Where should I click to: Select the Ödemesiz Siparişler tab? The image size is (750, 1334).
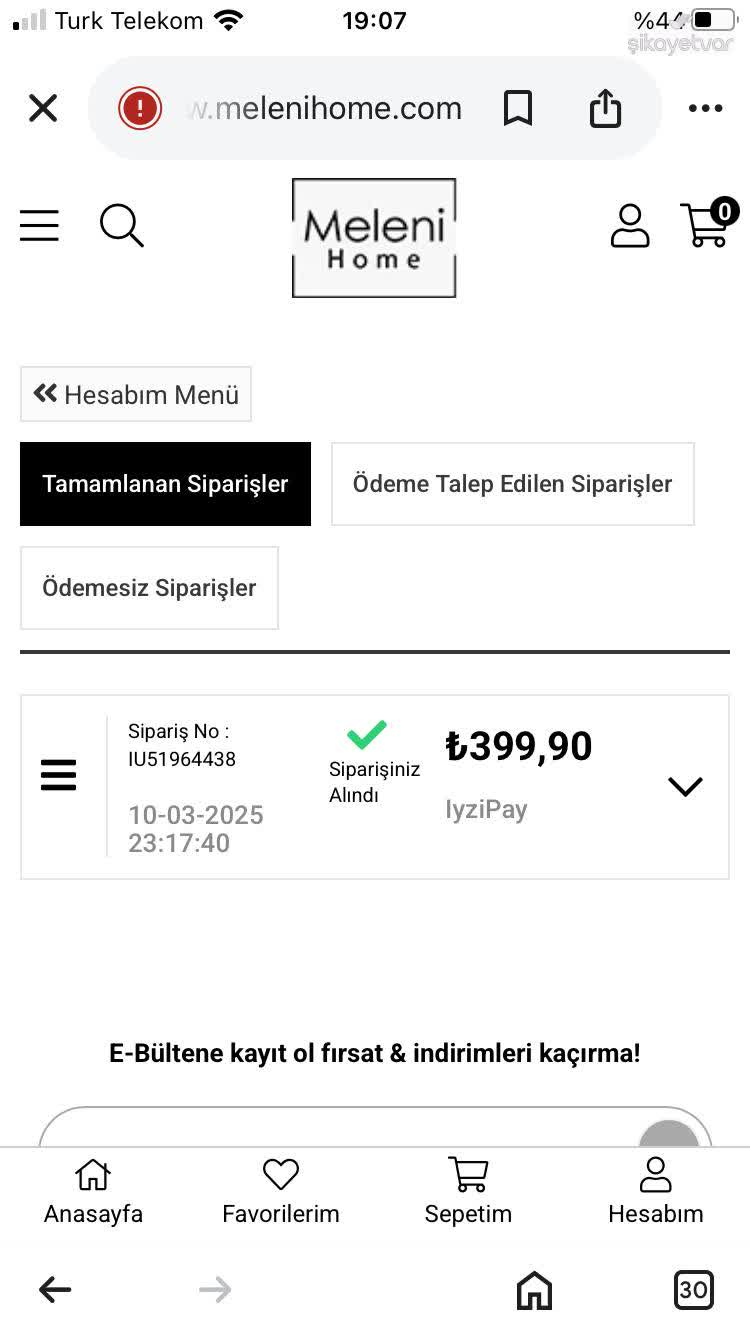149,587
